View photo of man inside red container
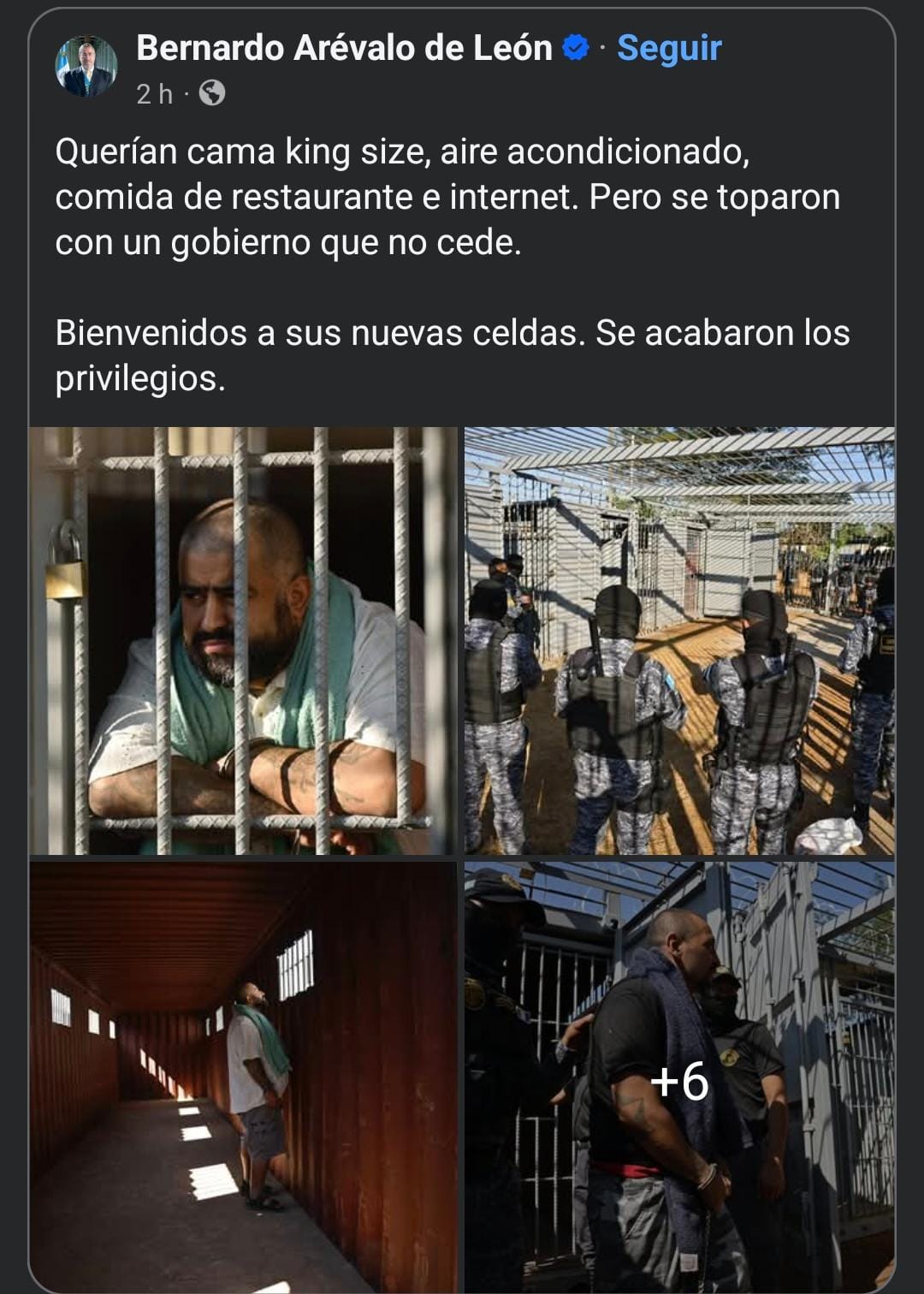The height and width of the screenshot is (1294, 924). click(x=243, y=1077)
